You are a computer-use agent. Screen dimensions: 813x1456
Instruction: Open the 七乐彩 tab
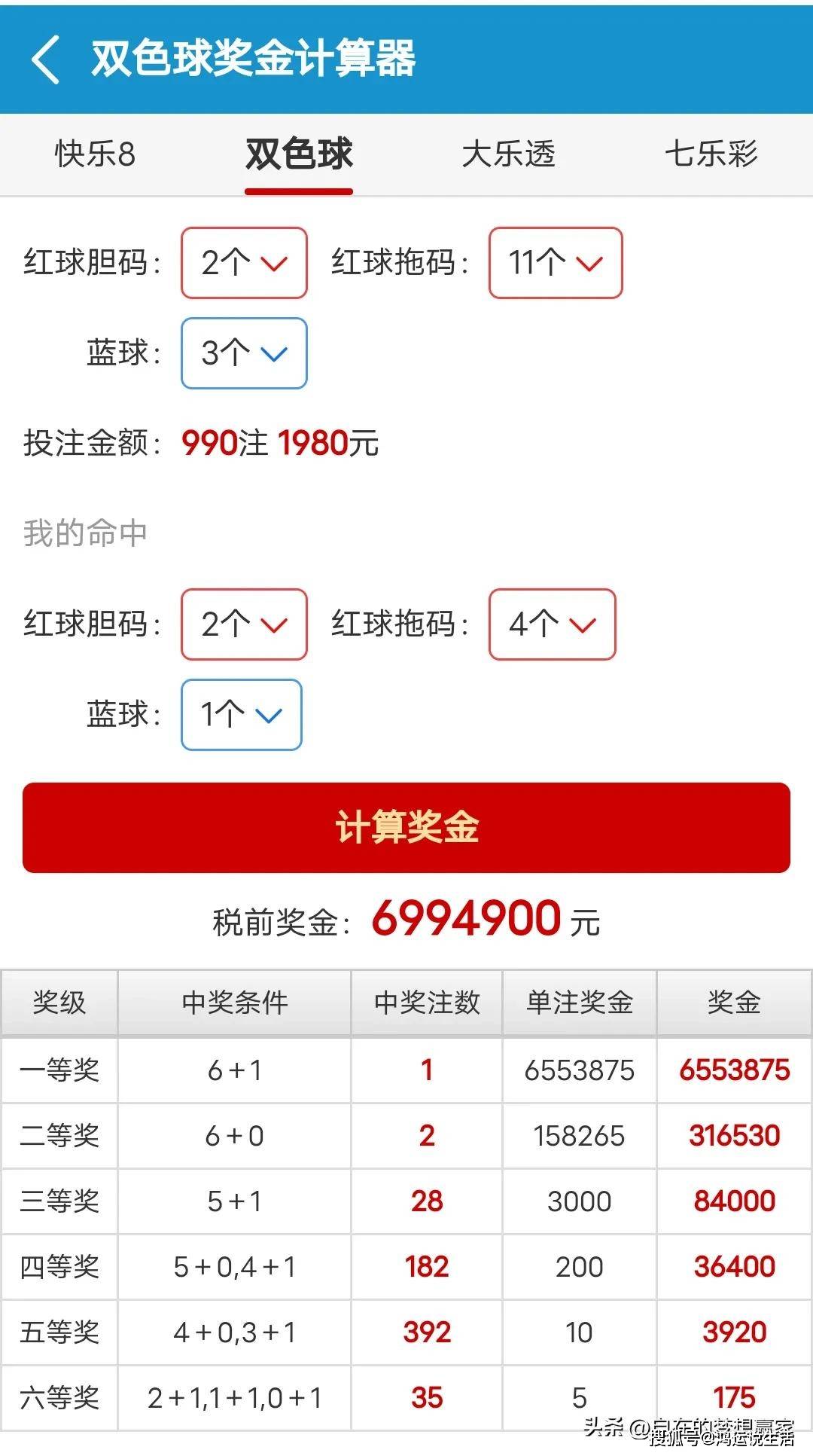(x=711, y=154)
